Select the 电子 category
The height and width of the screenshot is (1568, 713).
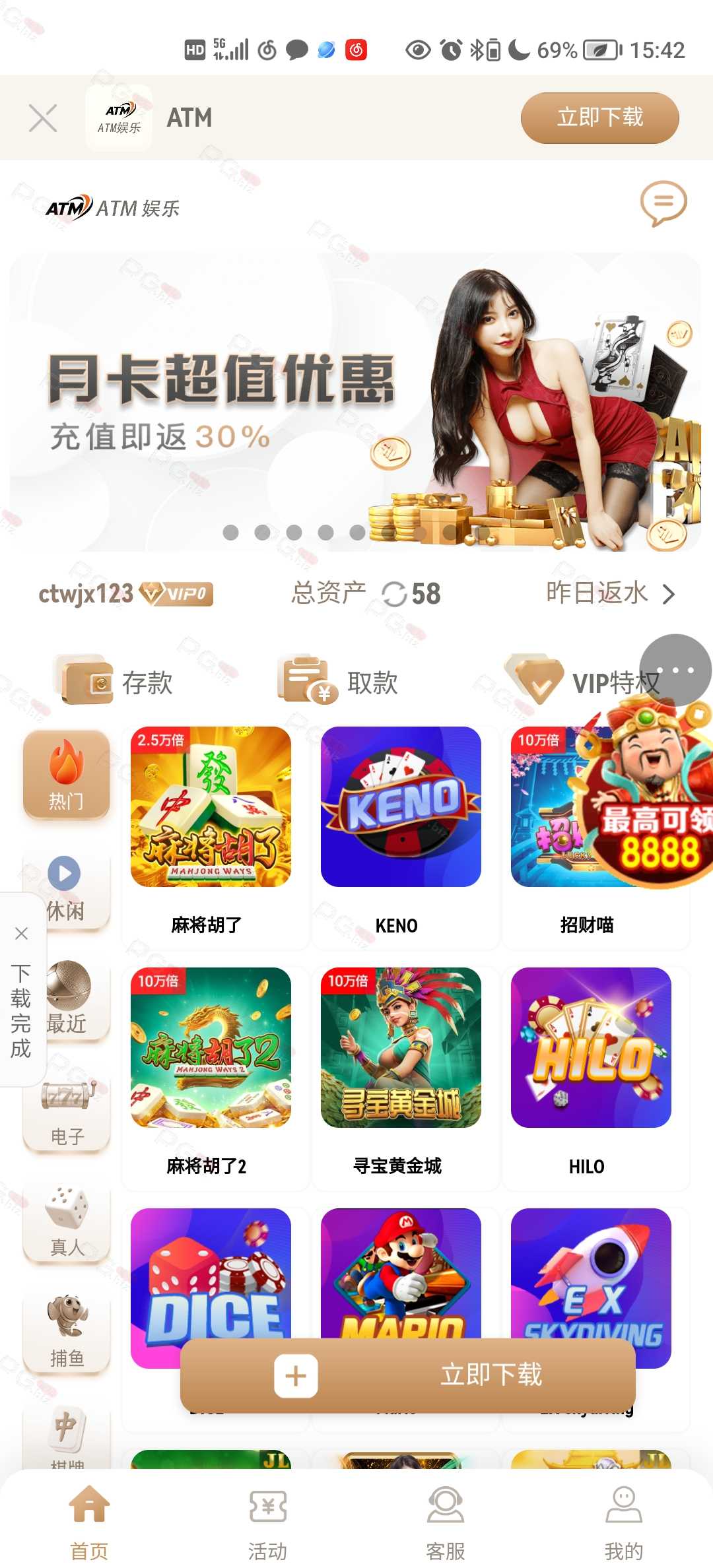tap(66, 1115)
